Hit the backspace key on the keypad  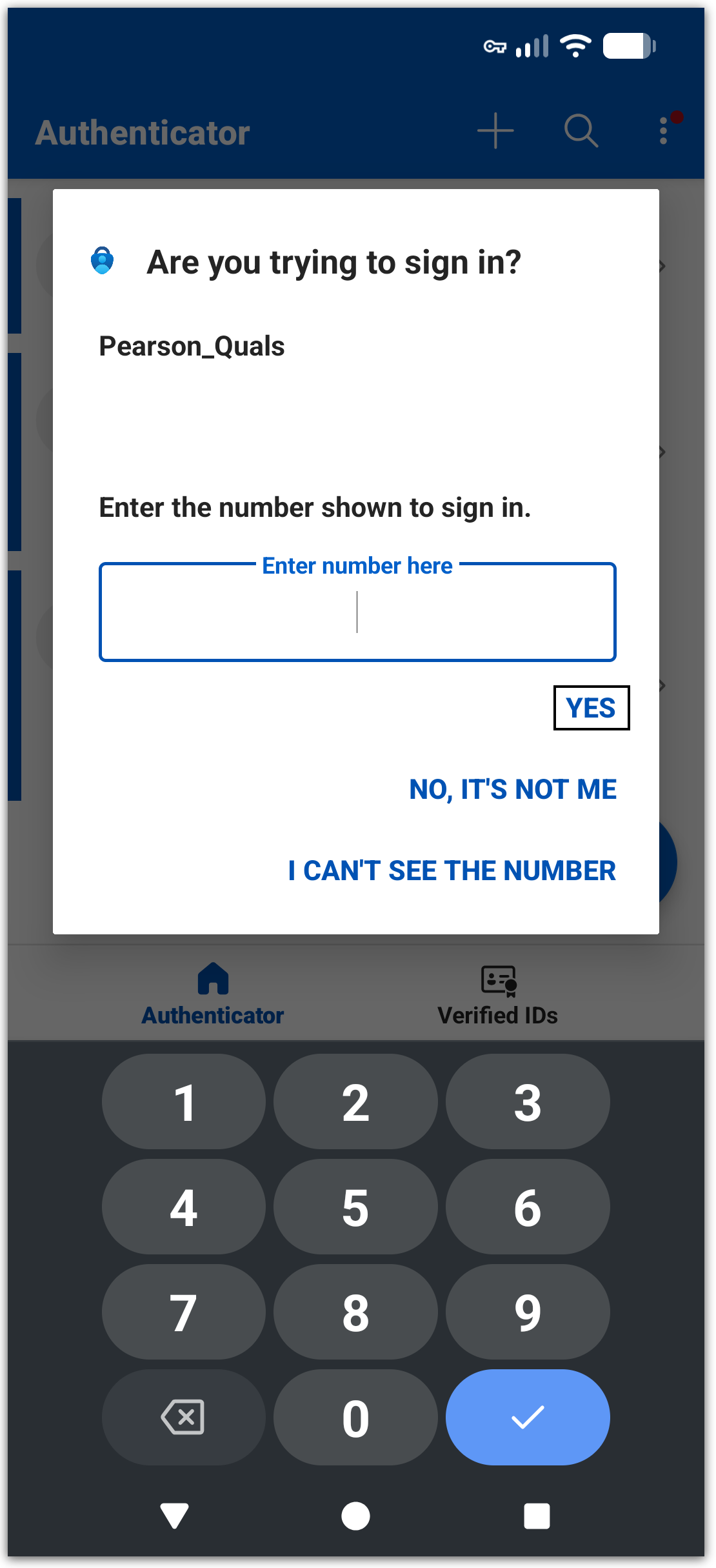184,1418
